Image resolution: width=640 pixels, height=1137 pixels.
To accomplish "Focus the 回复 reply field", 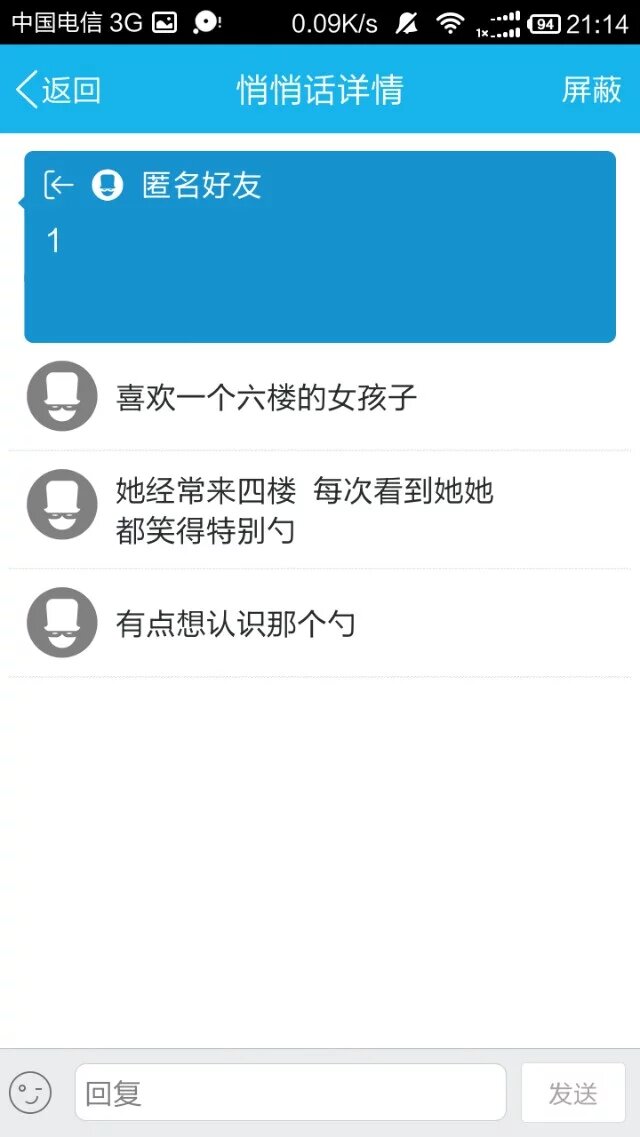I will (290, 1092).
